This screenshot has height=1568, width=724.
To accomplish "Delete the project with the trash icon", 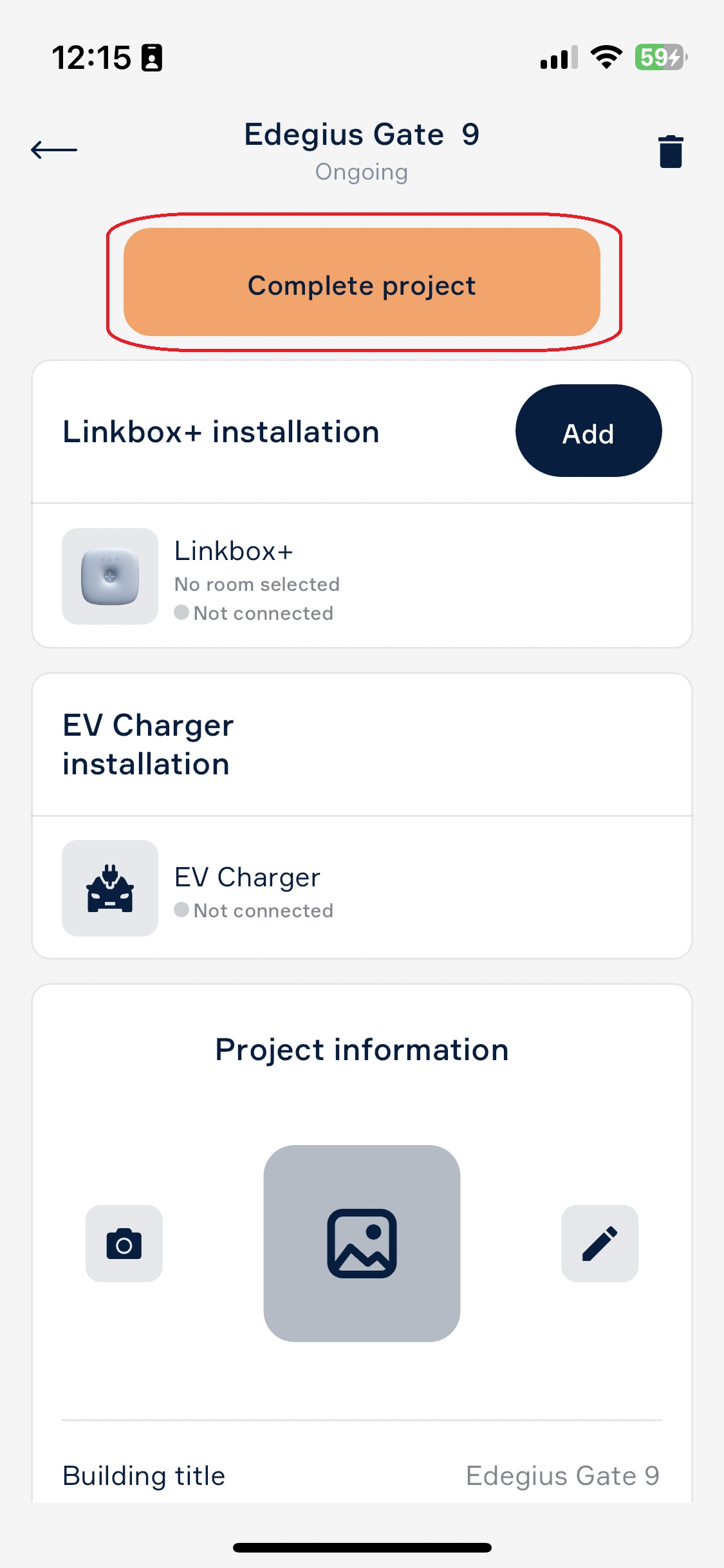I will click(671, 151).
